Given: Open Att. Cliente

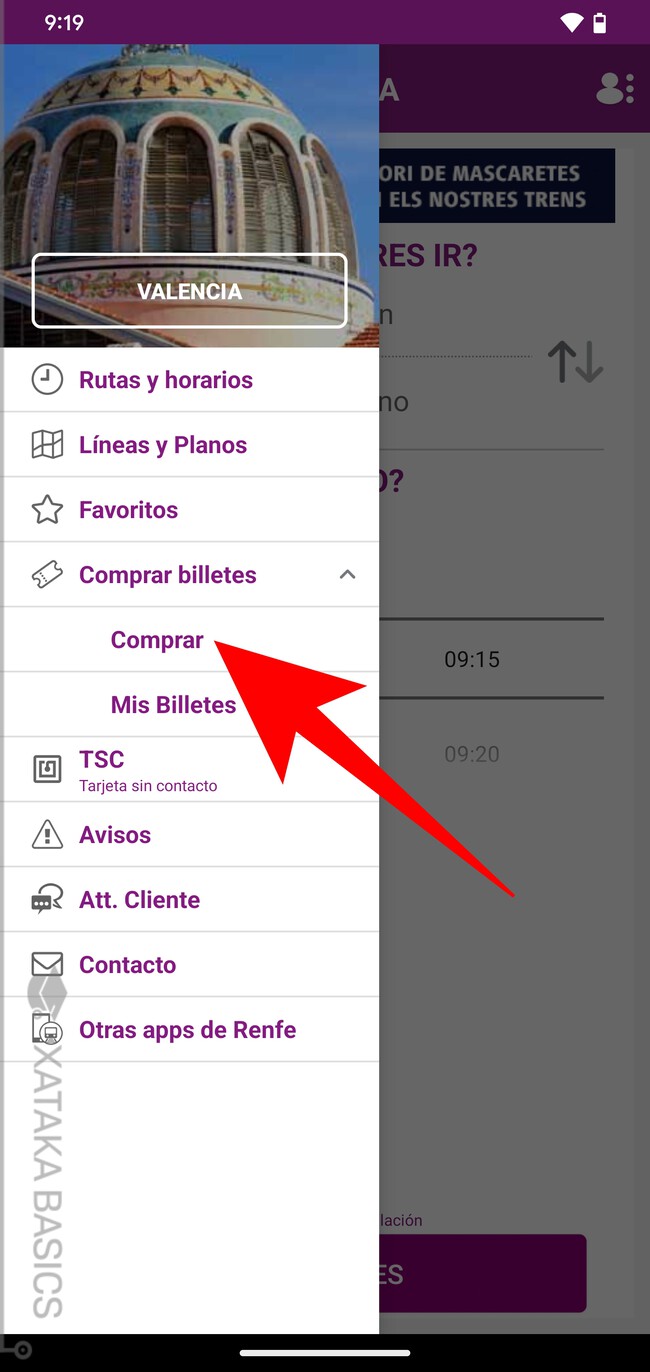Looking at the screenshot, I should (191, 900).
